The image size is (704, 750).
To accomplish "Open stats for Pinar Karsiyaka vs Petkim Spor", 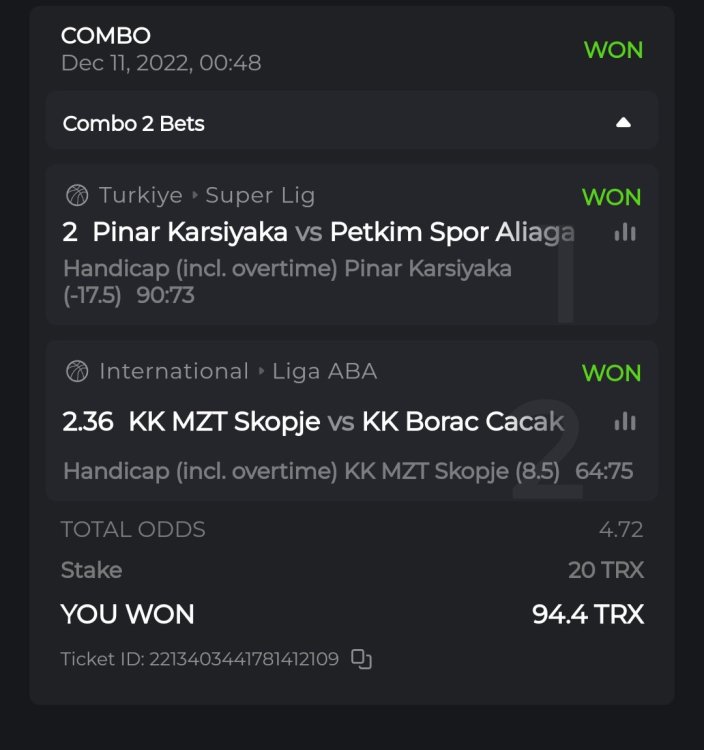I will tap(625, 232).
